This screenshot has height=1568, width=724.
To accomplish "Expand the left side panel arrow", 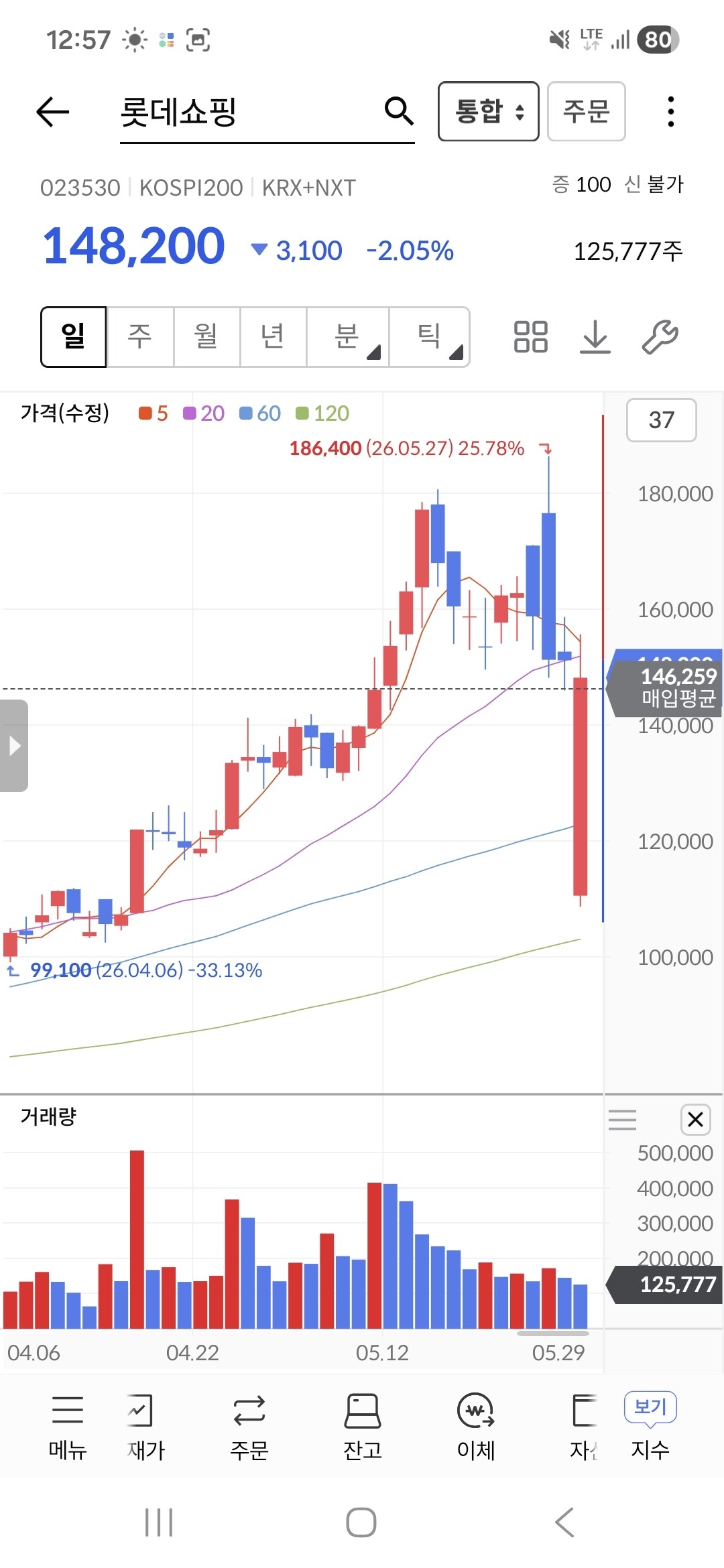I will click(x=13, y=746).
